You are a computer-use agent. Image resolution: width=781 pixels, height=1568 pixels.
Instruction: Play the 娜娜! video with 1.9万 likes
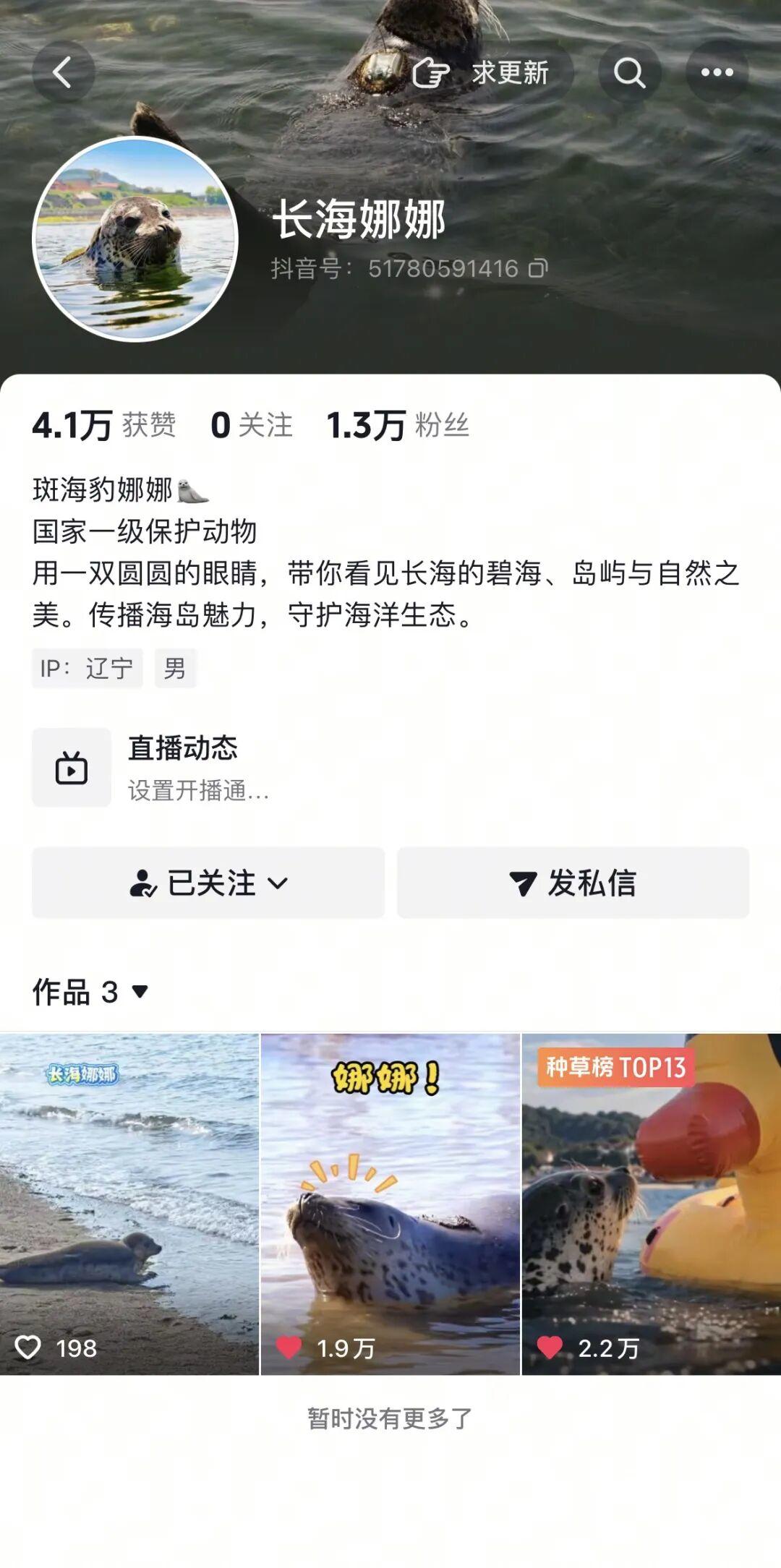390,1204
